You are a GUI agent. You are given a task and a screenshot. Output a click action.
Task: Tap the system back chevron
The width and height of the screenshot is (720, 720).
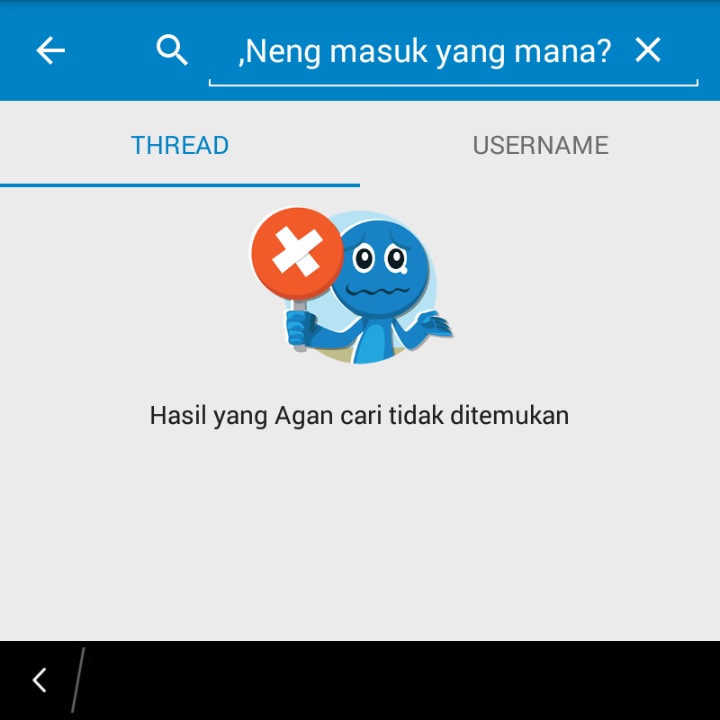(39, 681)
